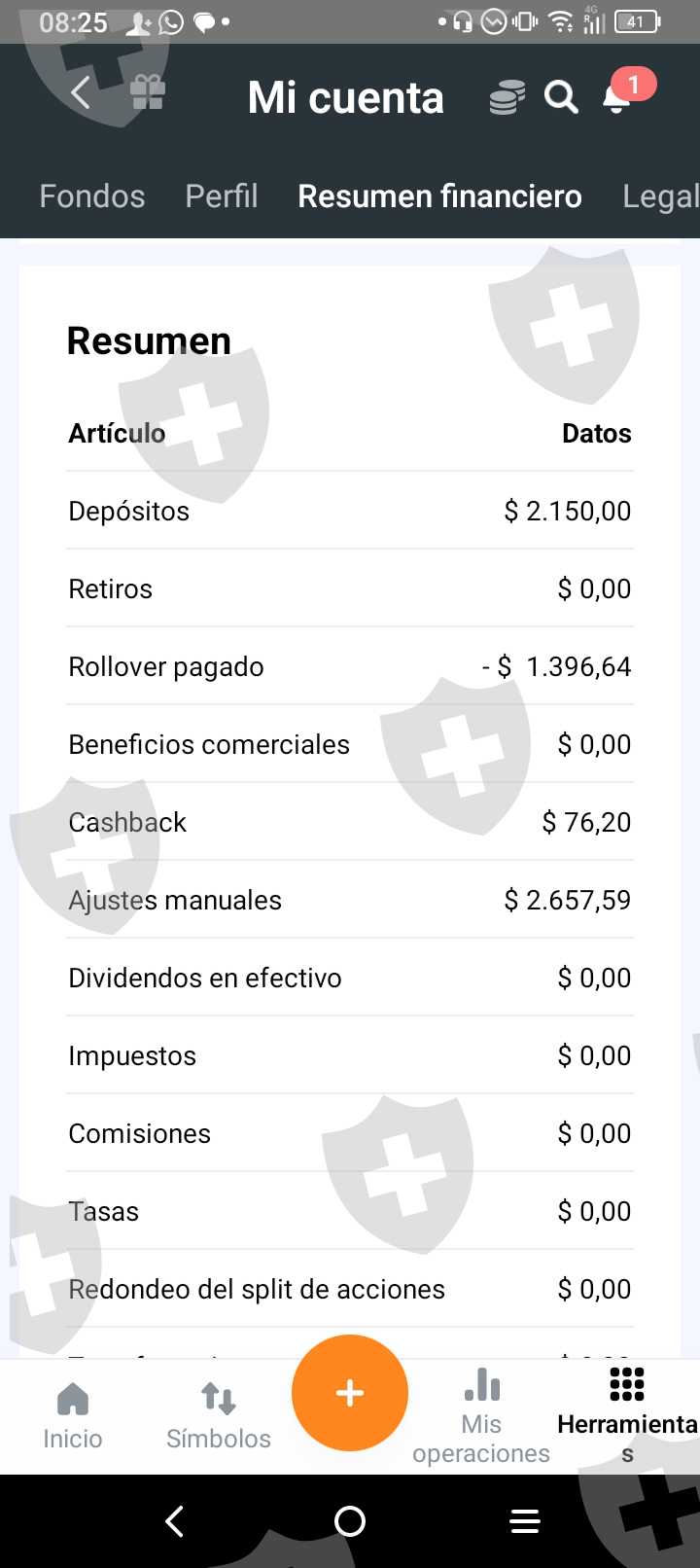Open the coins stack icon
Image resolution: width=700 pixels, height=1568 pixels.
point(507,97)
